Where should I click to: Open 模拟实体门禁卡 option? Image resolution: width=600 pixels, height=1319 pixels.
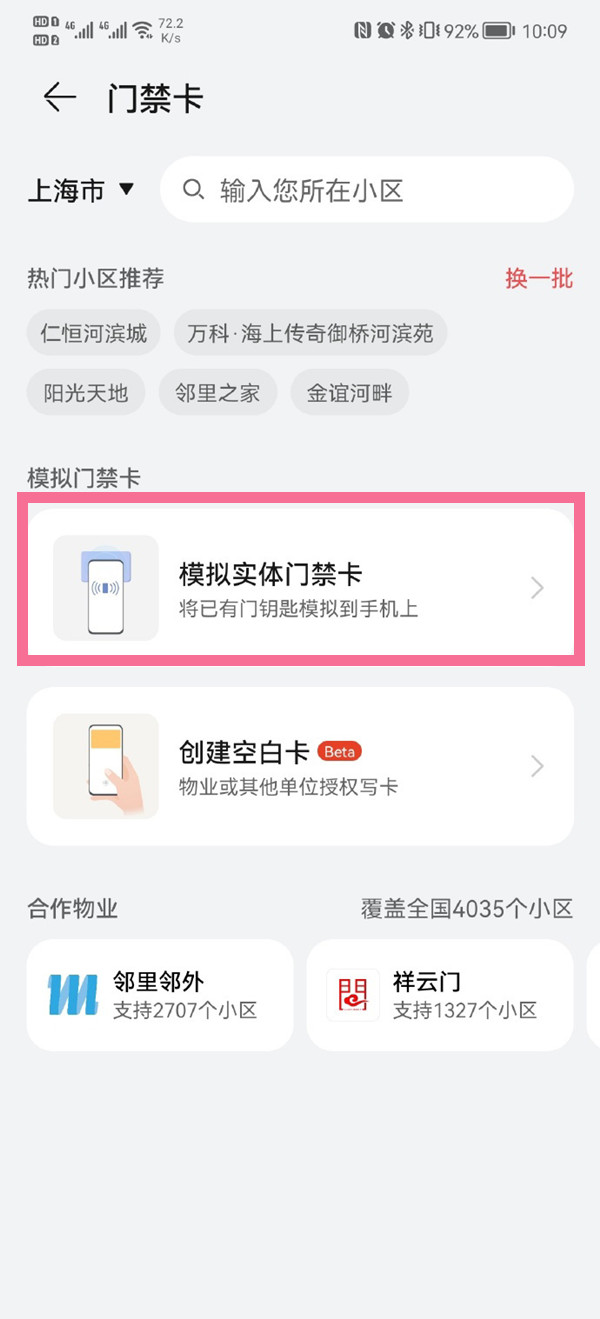(300, 587)
